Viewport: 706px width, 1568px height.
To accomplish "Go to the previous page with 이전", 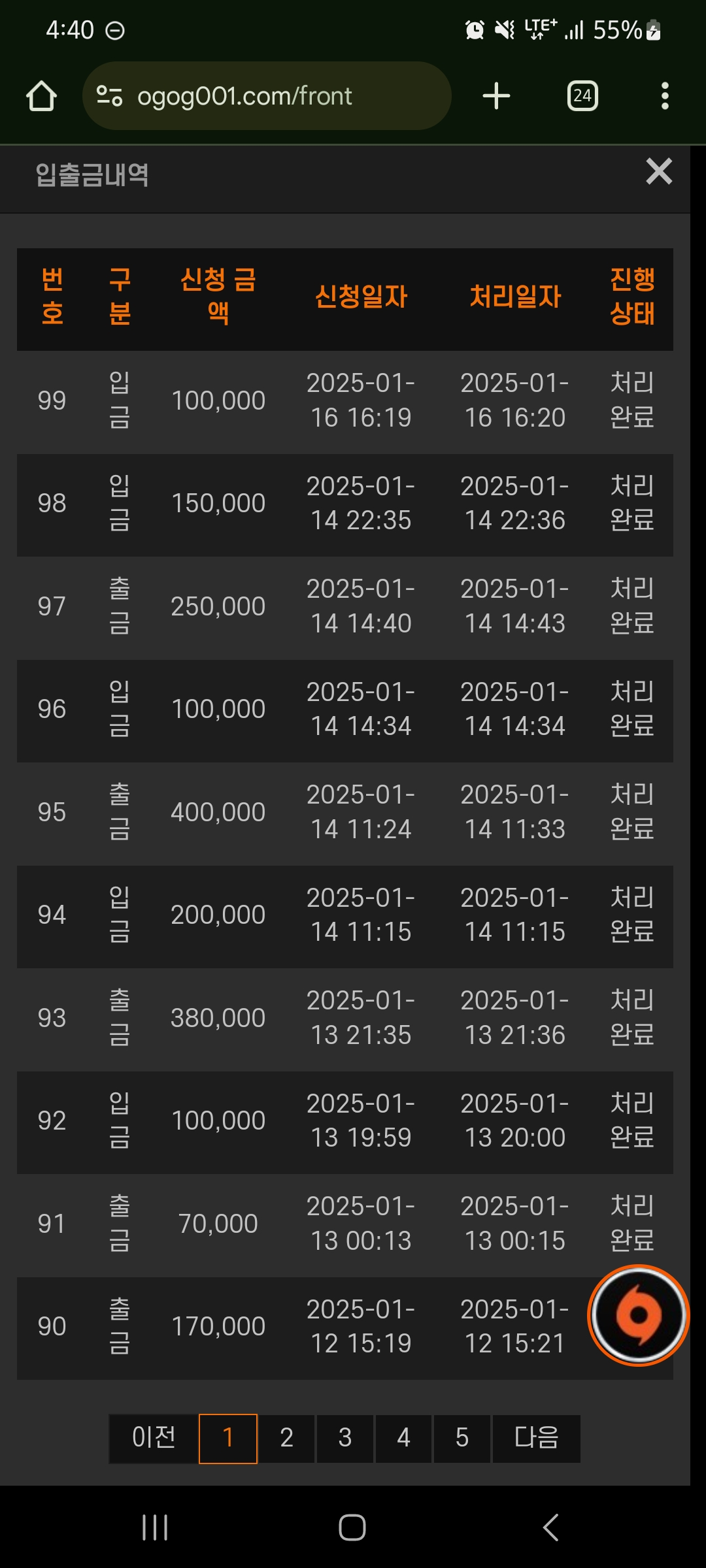I will [154, 1438].
